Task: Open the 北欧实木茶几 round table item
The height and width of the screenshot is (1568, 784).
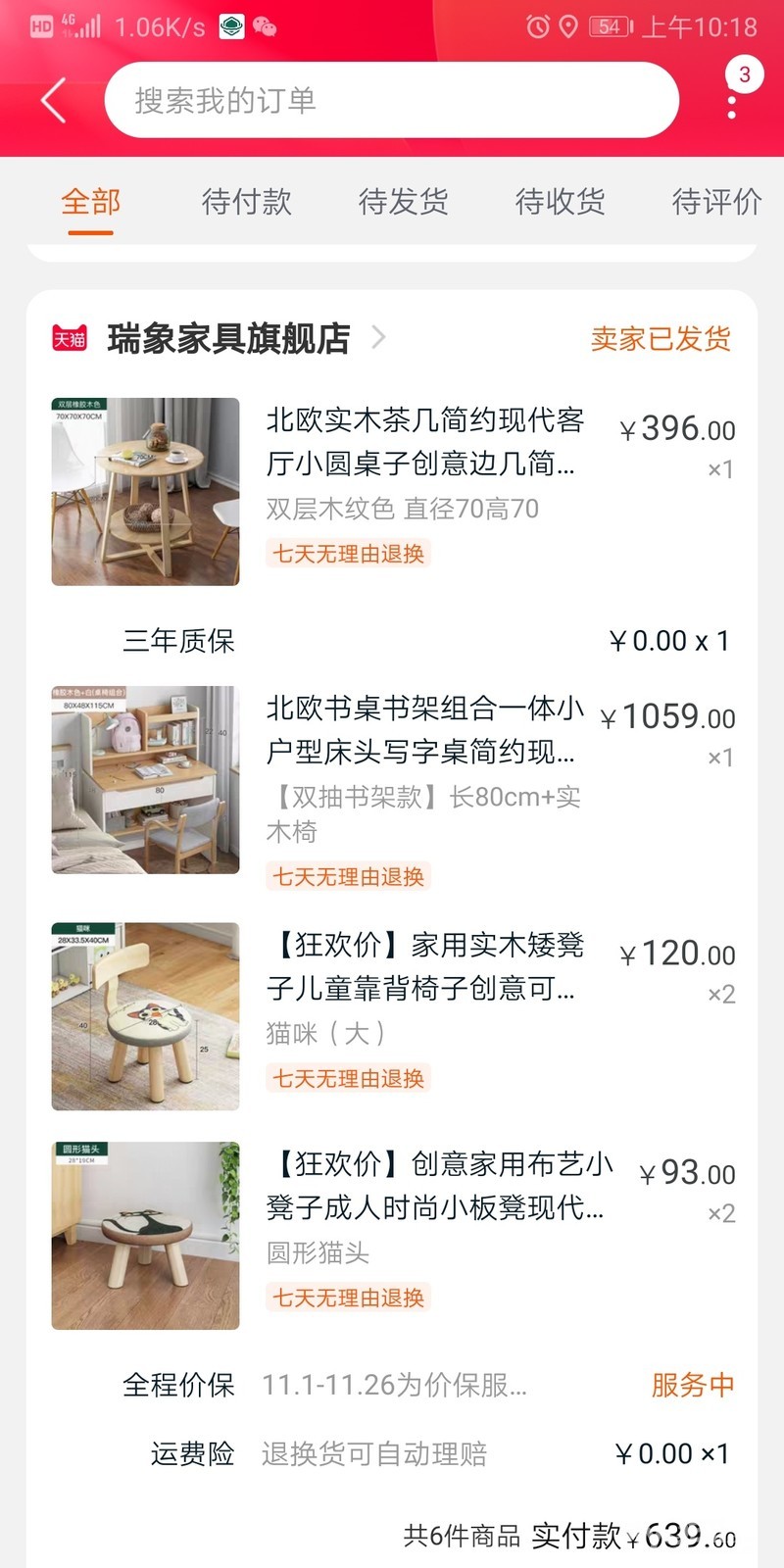Action: pyautogui.click(x=424, y=442)
